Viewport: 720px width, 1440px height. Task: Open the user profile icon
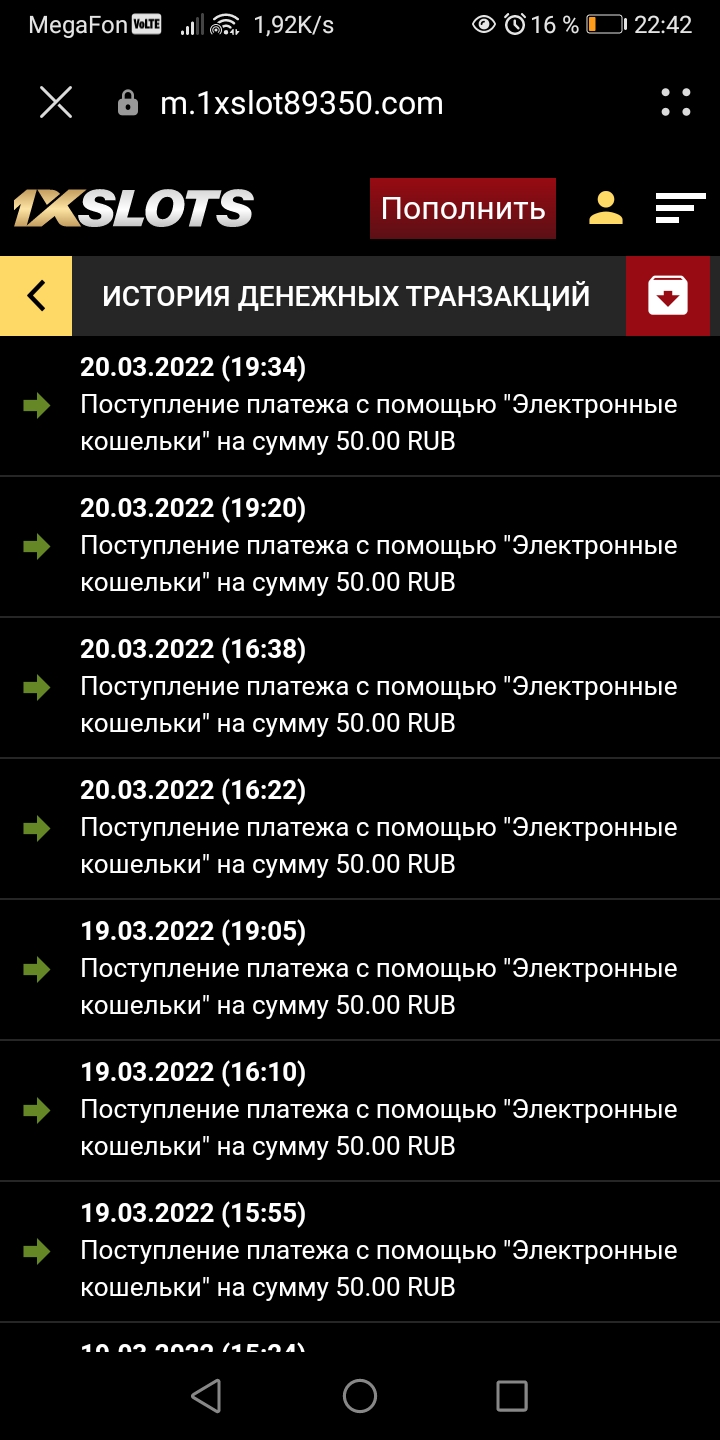606,208
